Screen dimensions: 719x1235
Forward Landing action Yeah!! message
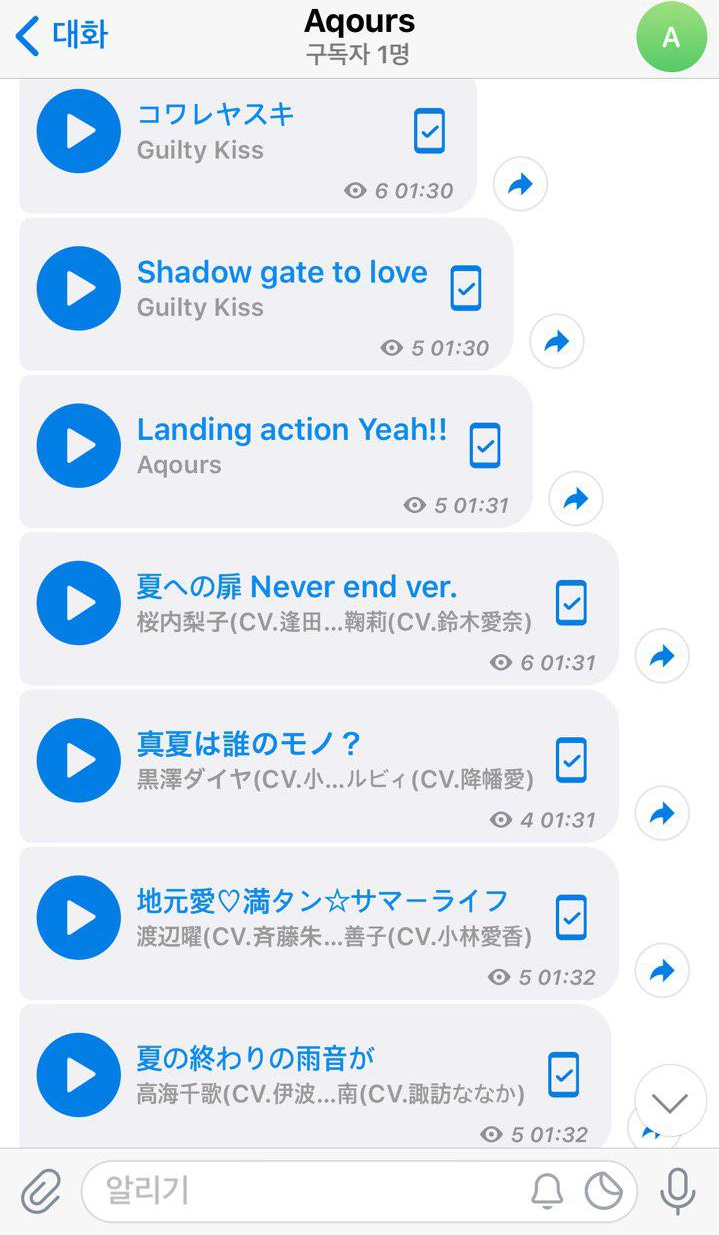pos(576,499)
